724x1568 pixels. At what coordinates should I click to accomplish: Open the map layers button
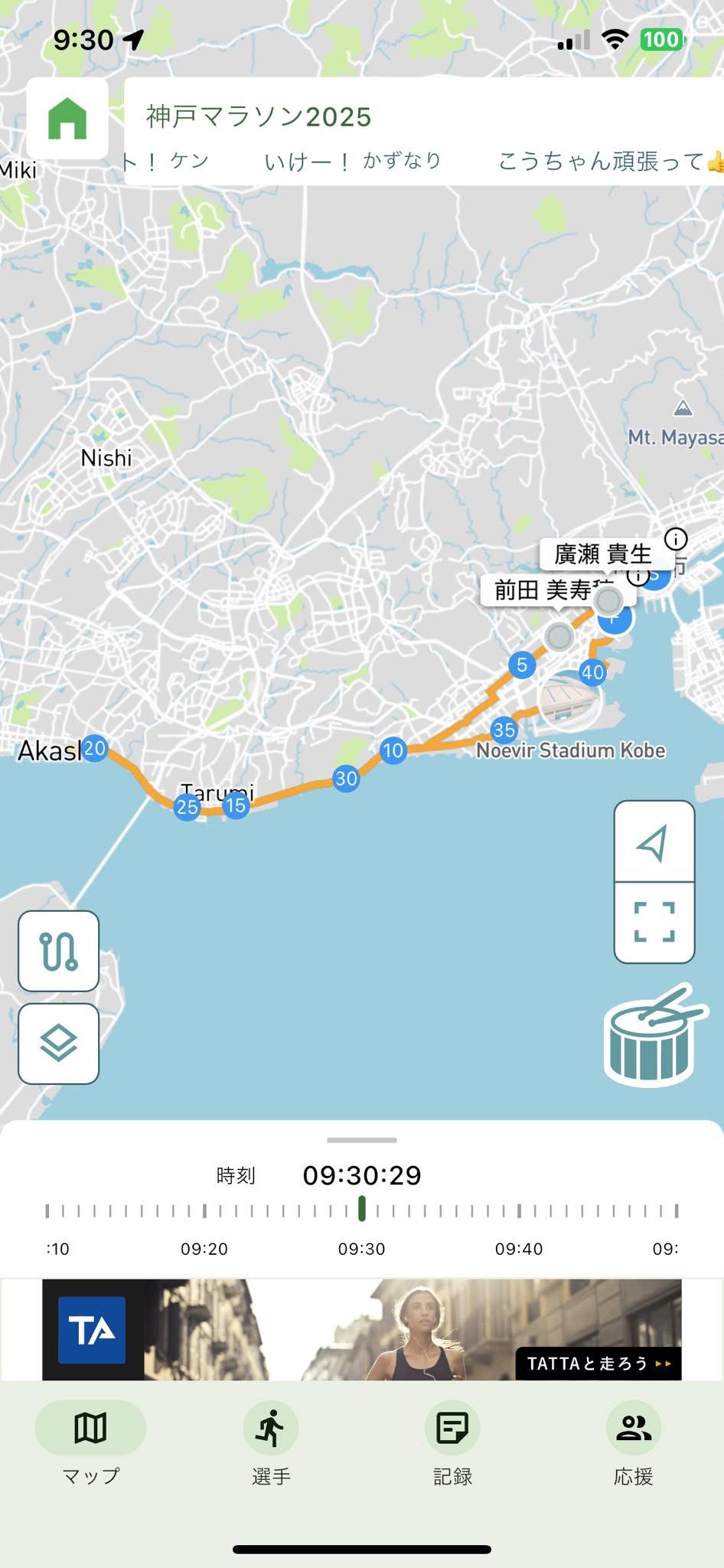[59, 1044]
